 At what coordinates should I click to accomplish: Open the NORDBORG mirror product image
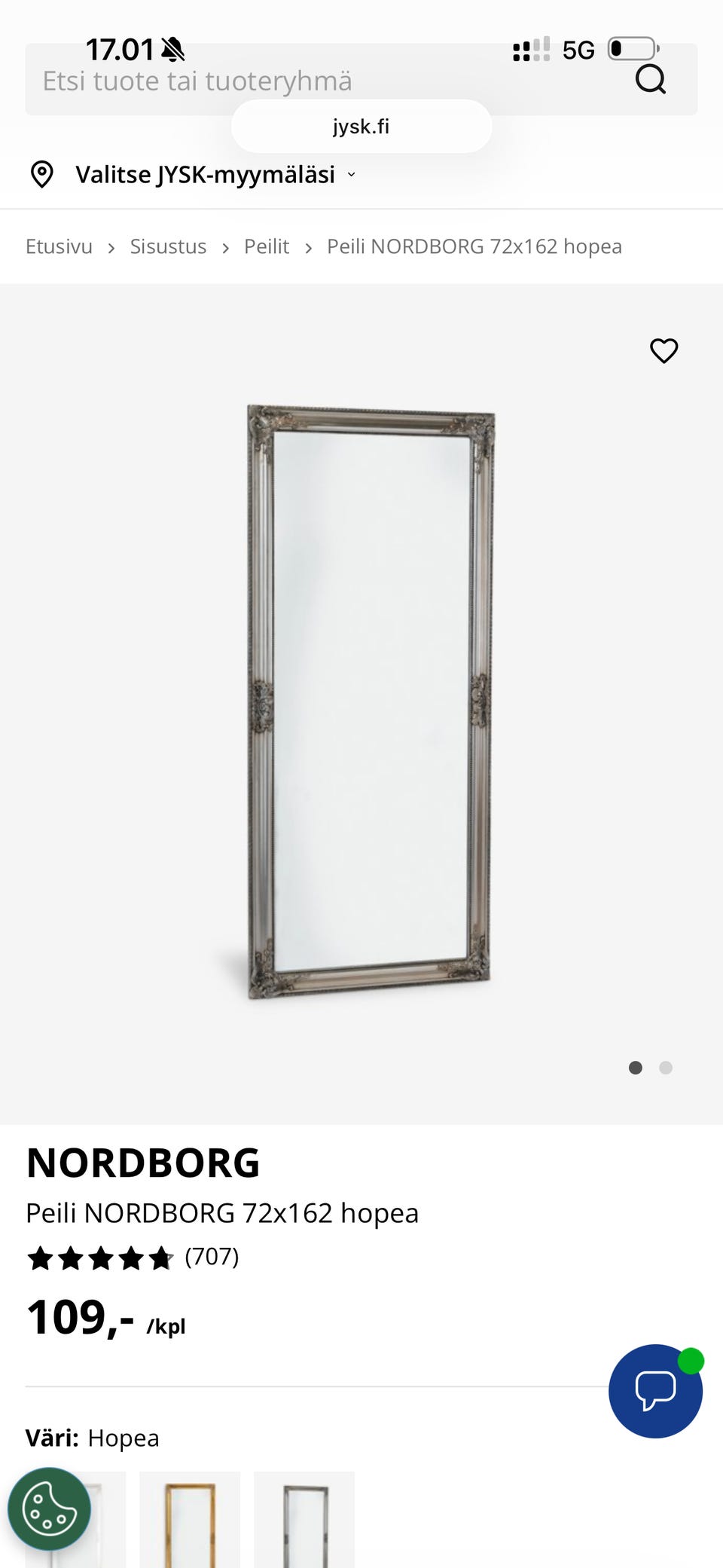click(x=369, y=701)
